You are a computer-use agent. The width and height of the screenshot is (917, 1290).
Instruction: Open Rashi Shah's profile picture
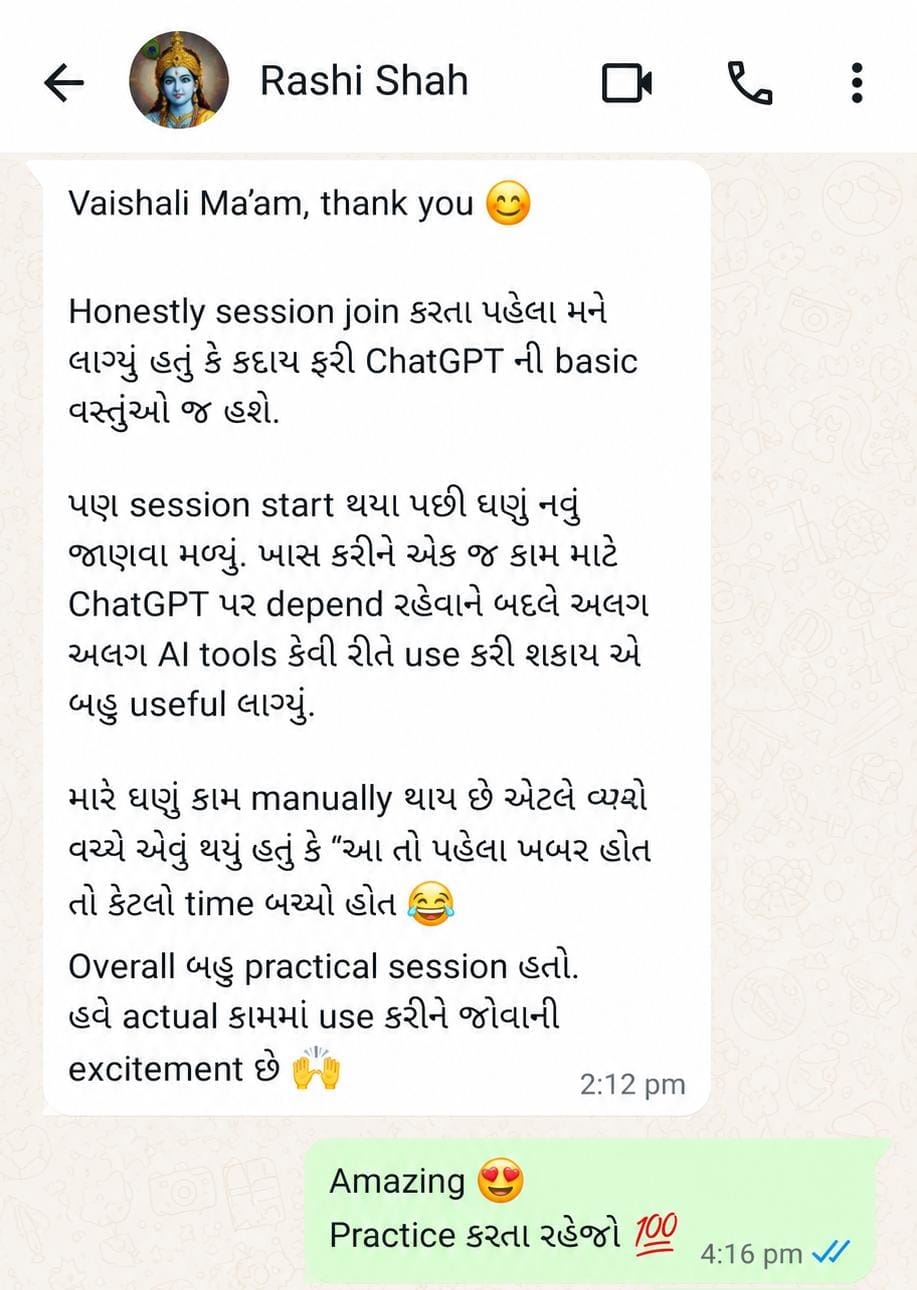pyautogui.click(x=179, y=80)
